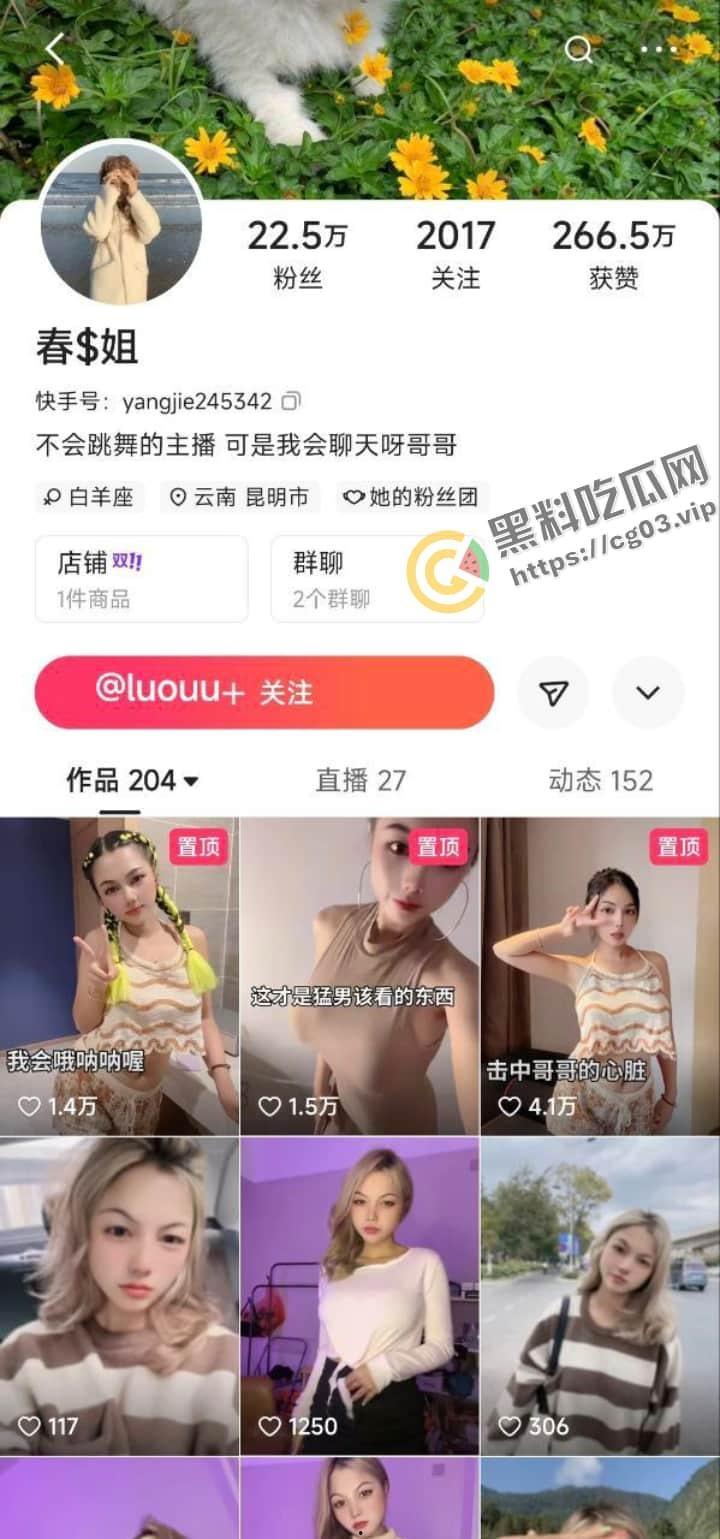Open the 店铺 shop card

(x=141, y=579)
